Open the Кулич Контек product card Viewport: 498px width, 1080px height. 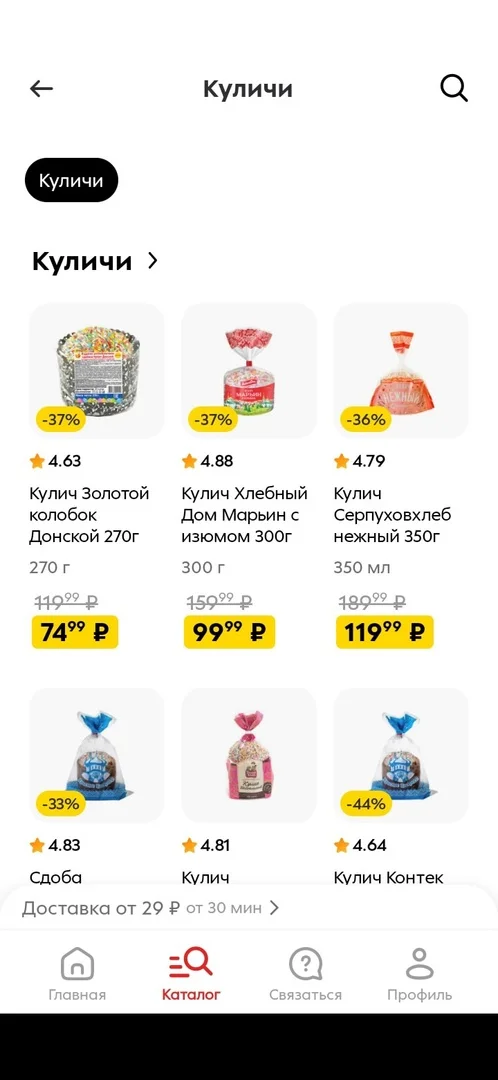(401, 785)
